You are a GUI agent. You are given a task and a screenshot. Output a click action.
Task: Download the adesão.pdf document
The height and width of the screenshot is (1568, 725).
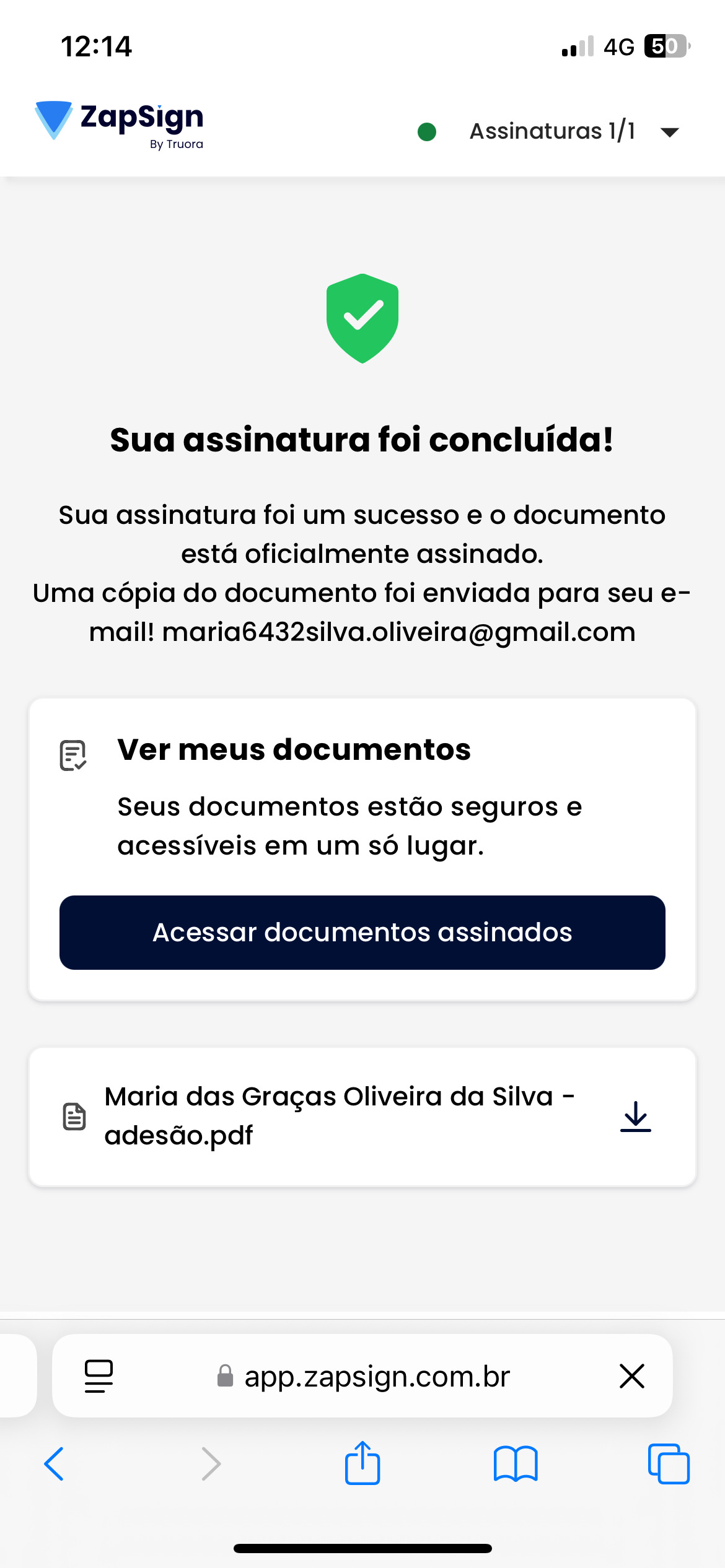coord(635,1117)
